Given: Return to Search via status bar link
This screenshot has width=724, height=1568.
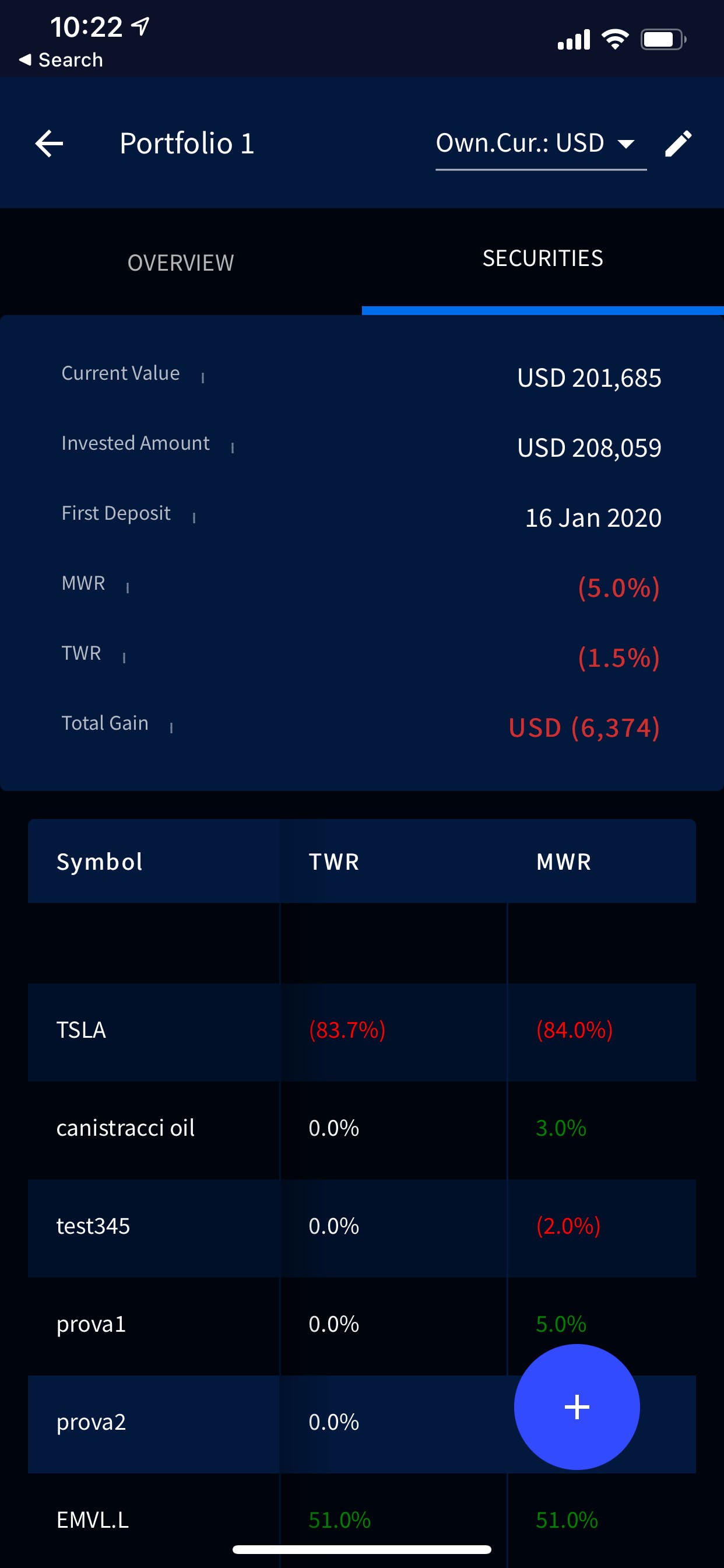Looking at the screenshot, I should (x=61, y=59).
